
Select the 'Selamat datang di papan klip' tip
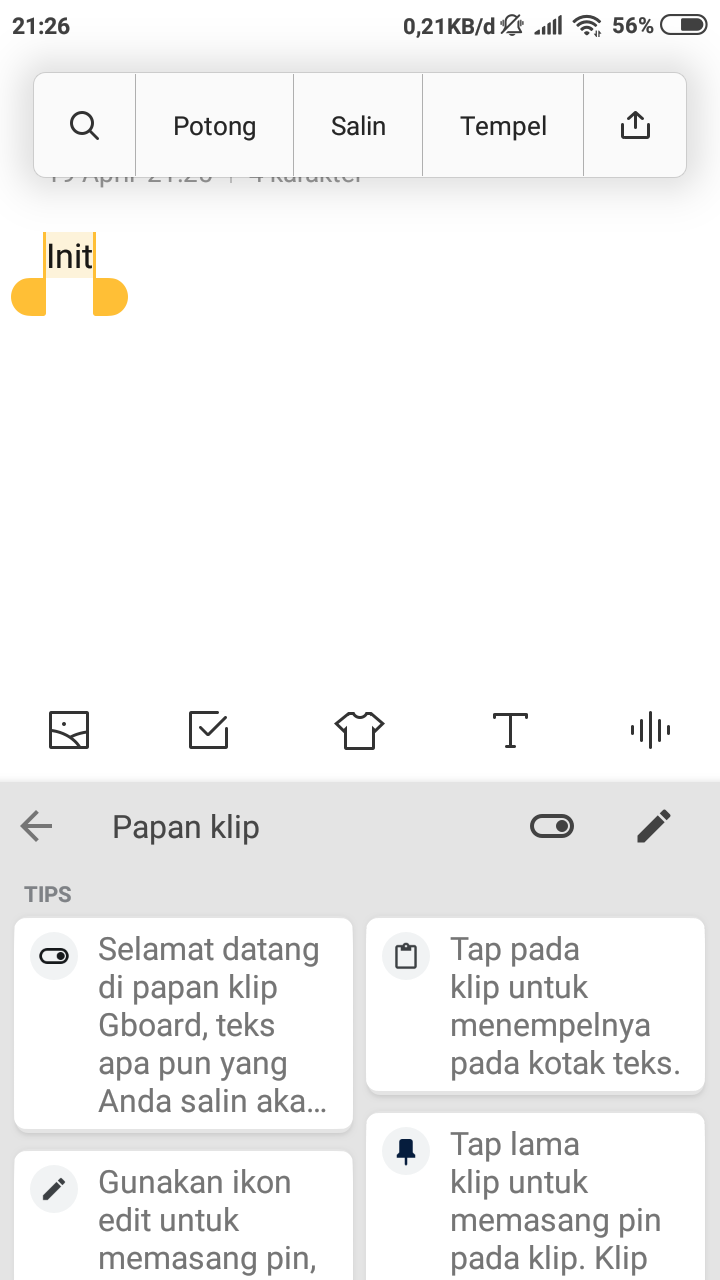pyautogui.click(x=184, y=1024)
